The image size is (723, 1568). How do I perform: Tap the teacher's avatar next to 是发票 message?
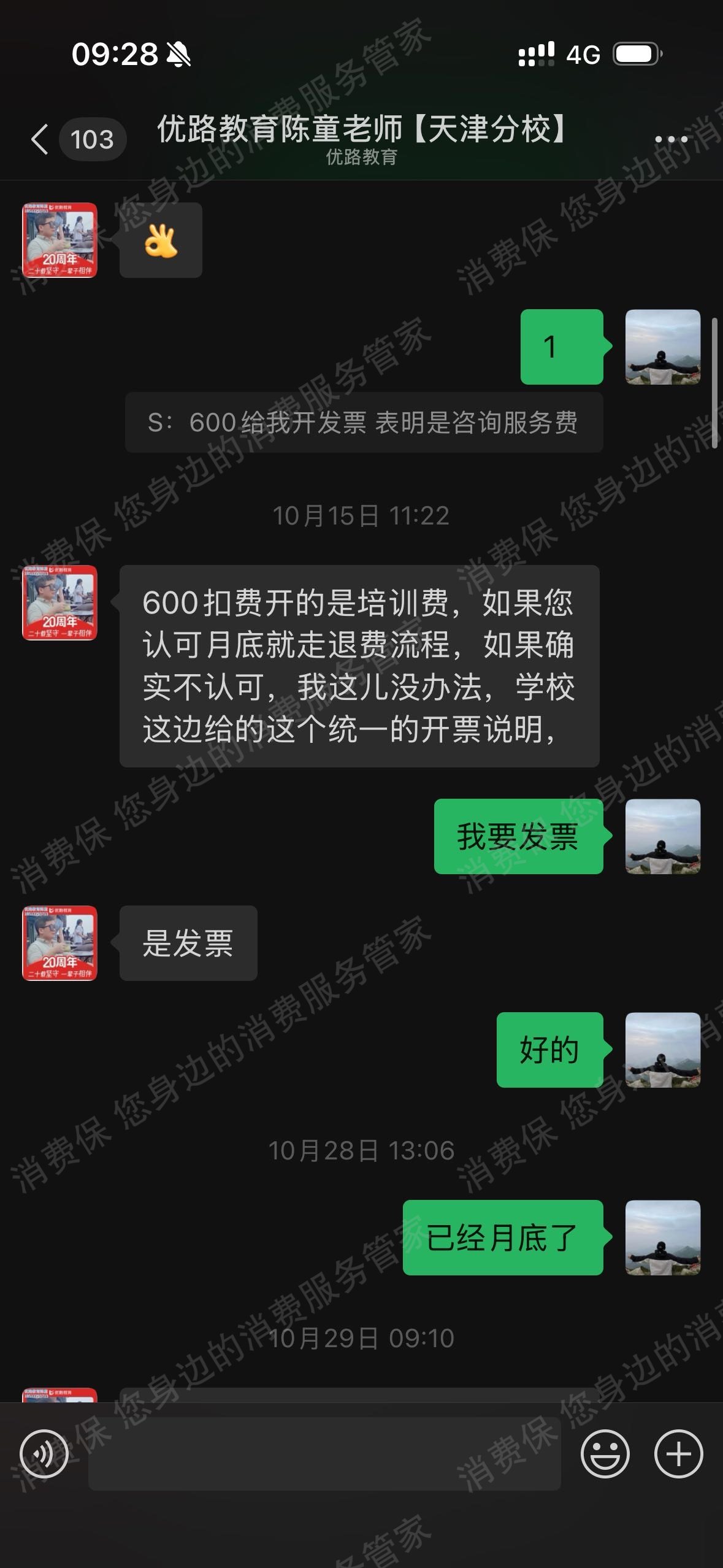coord(61,945)
